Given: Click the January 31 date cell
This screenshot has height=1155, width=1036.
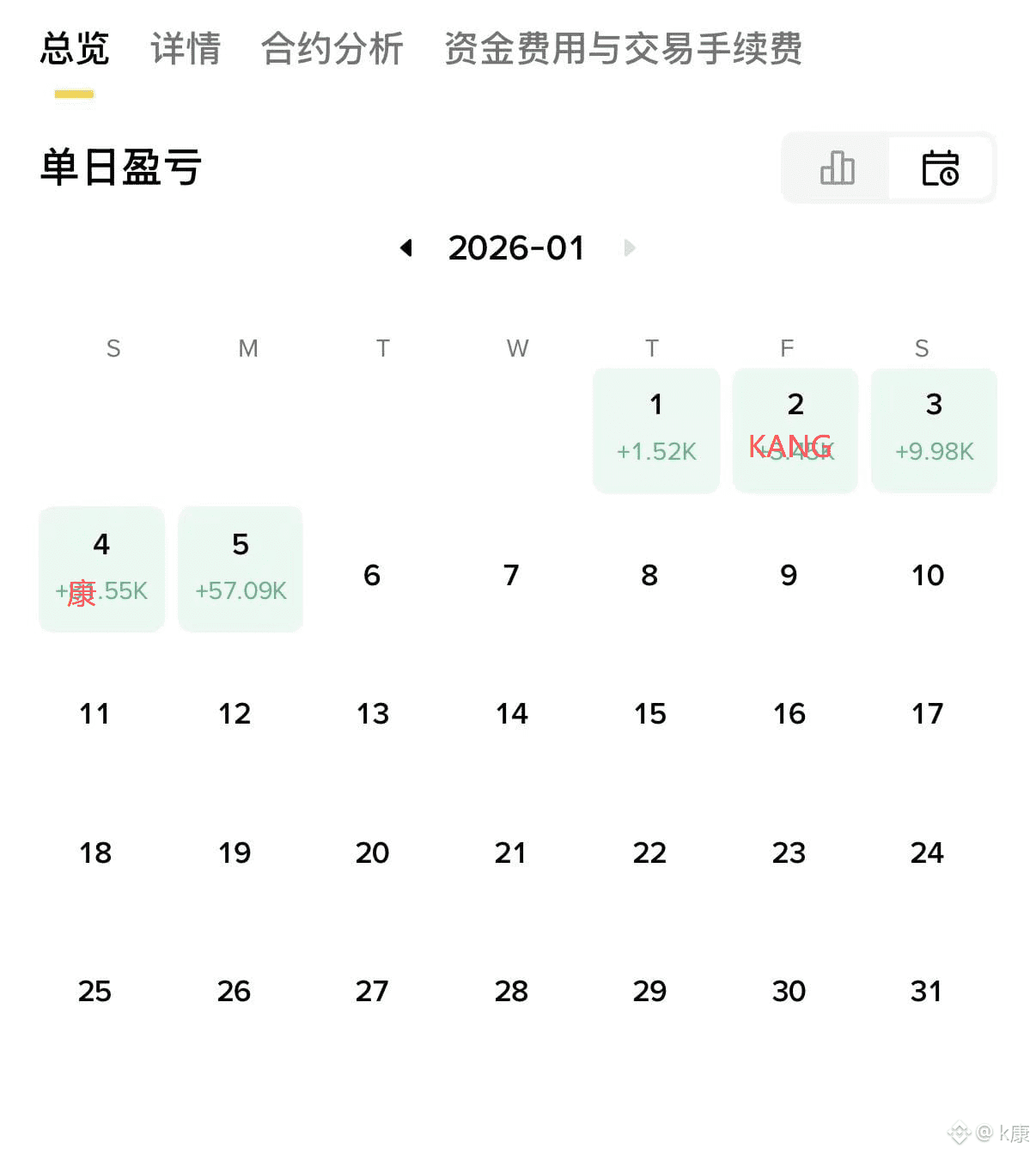Looking at the screenshot, I should [927, 991].
